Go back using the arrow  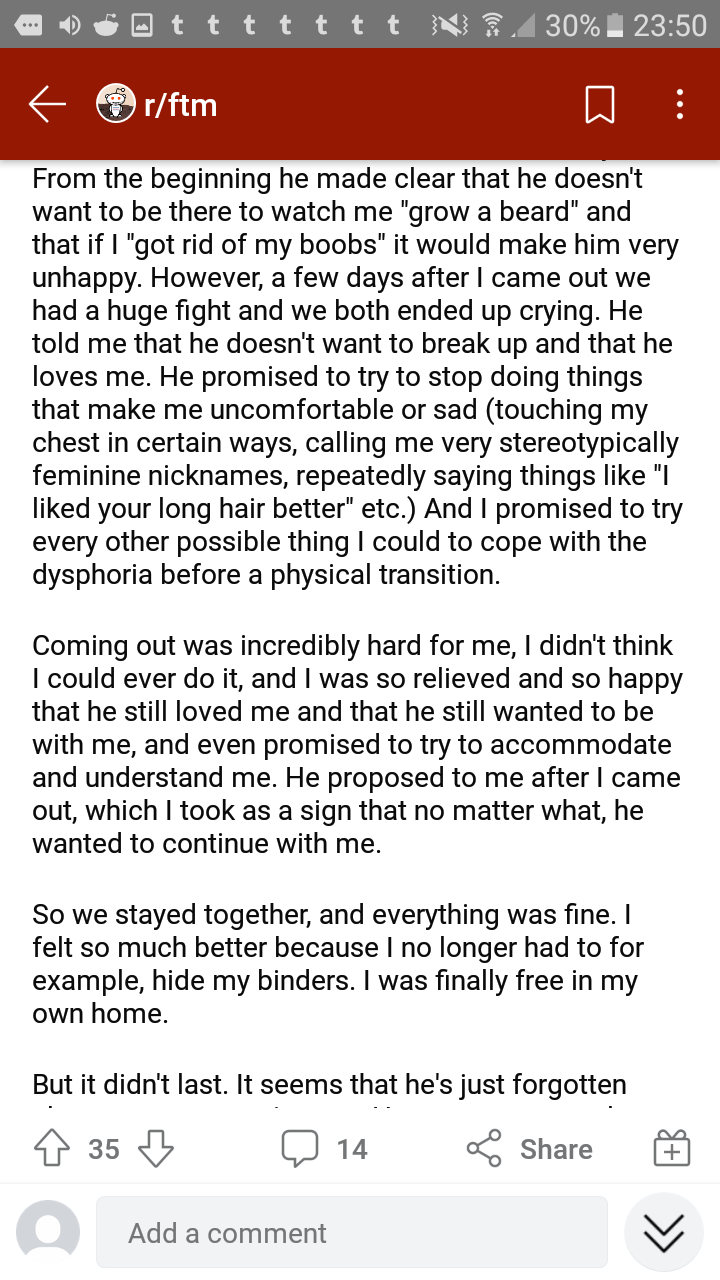point(47,104)
